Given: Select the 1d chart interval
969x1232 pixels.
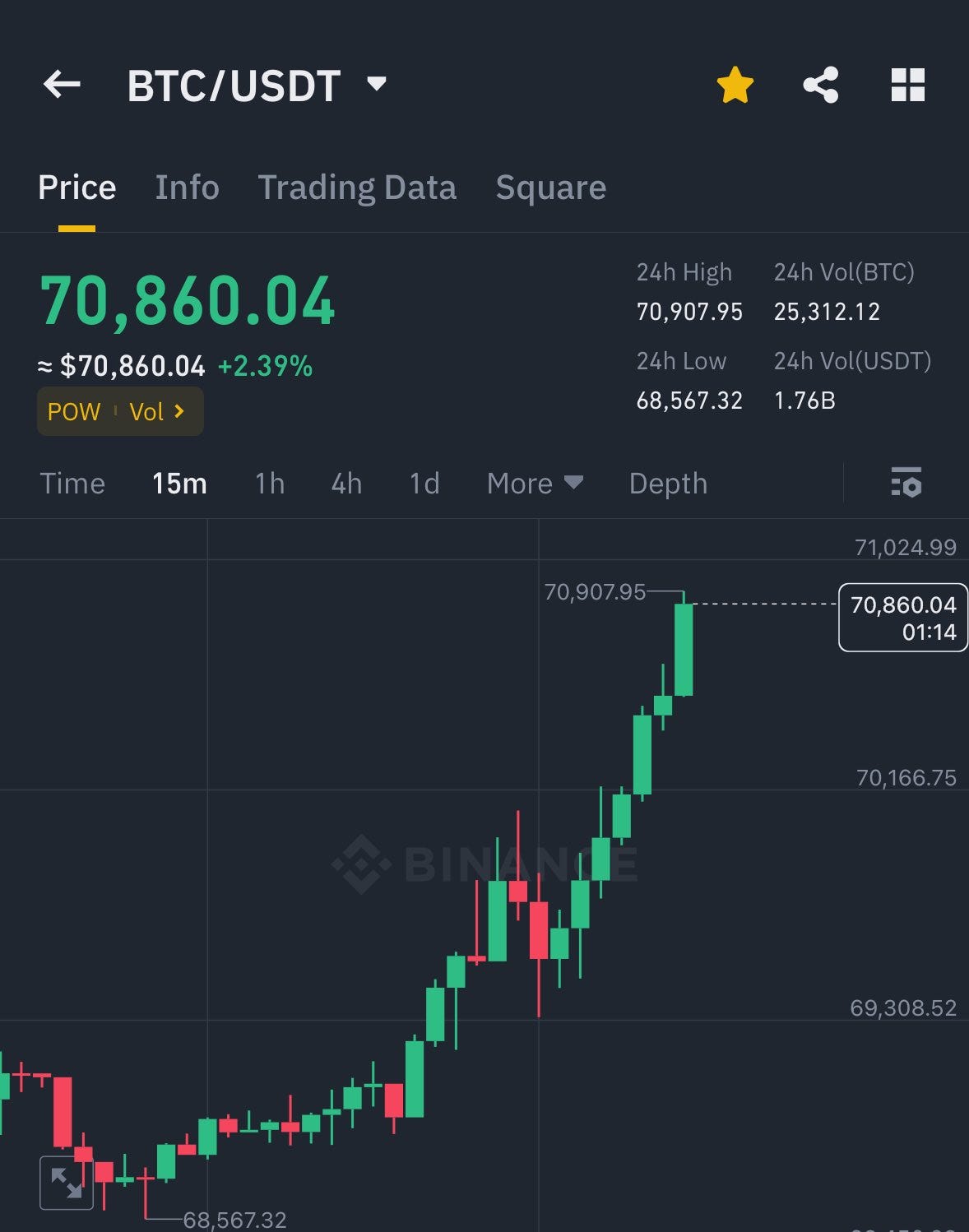Looking at the screenshot, I should point(424,484).
